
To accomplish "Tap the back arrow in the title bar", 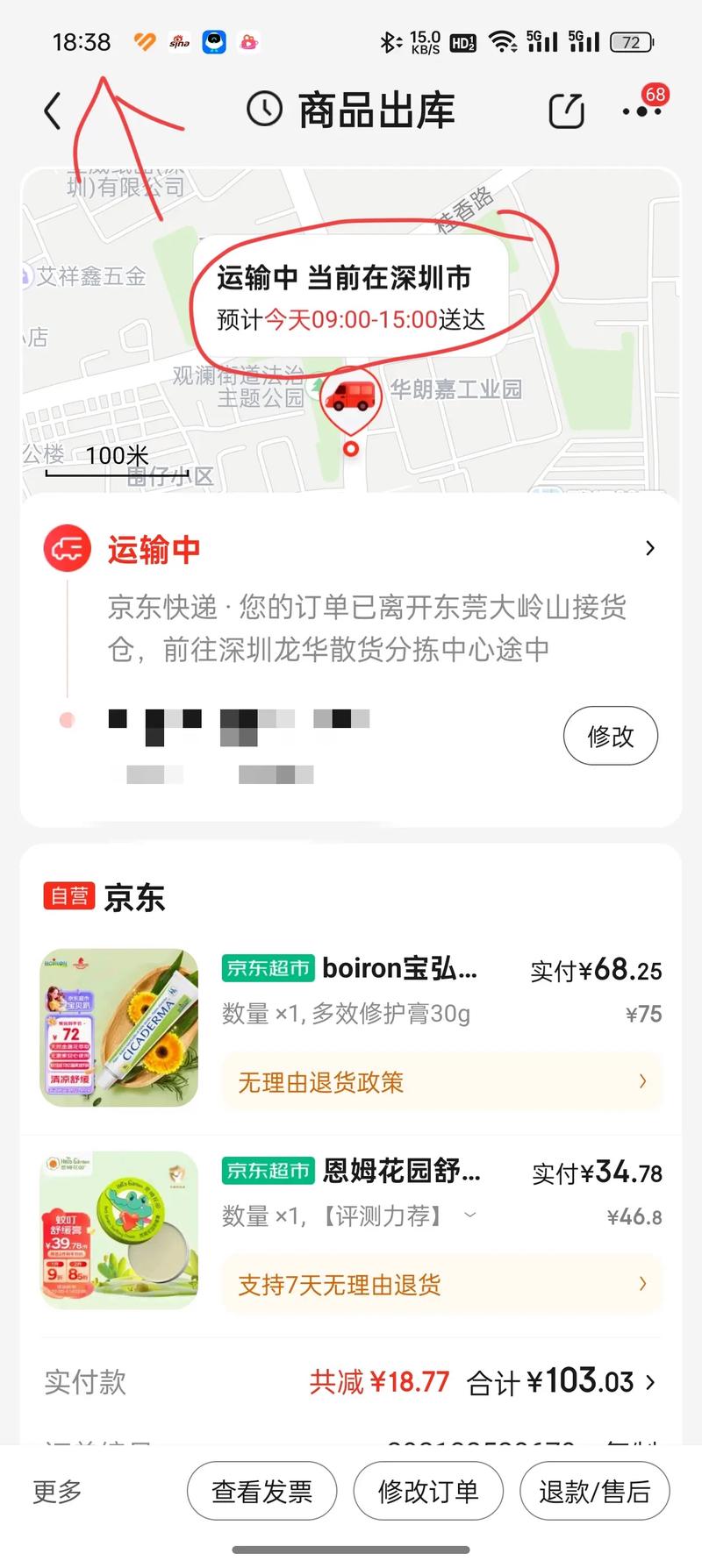I will tap(50, 111).
